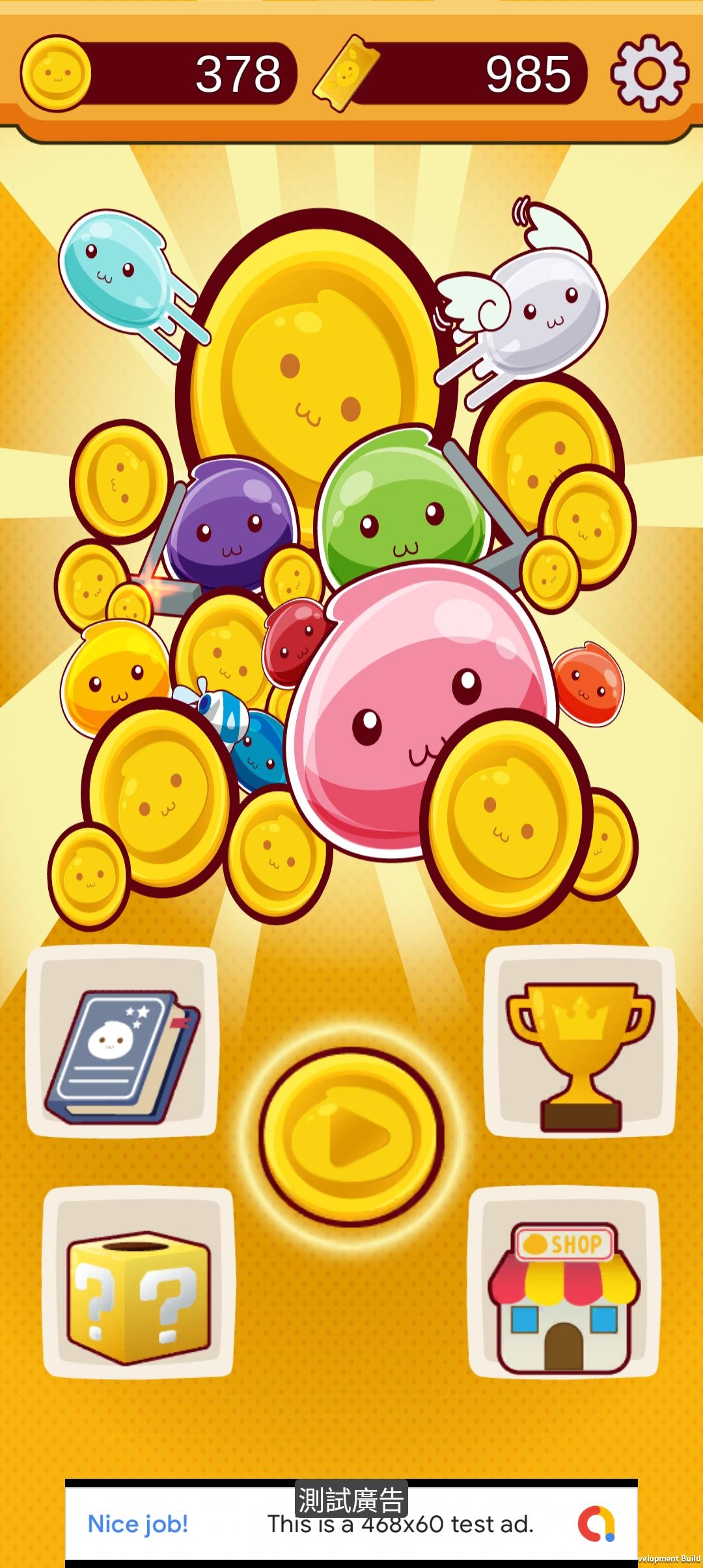Viewport: 703px width, 1568px height.
Task: View the trophy achievements
Action: point(579,1041)
